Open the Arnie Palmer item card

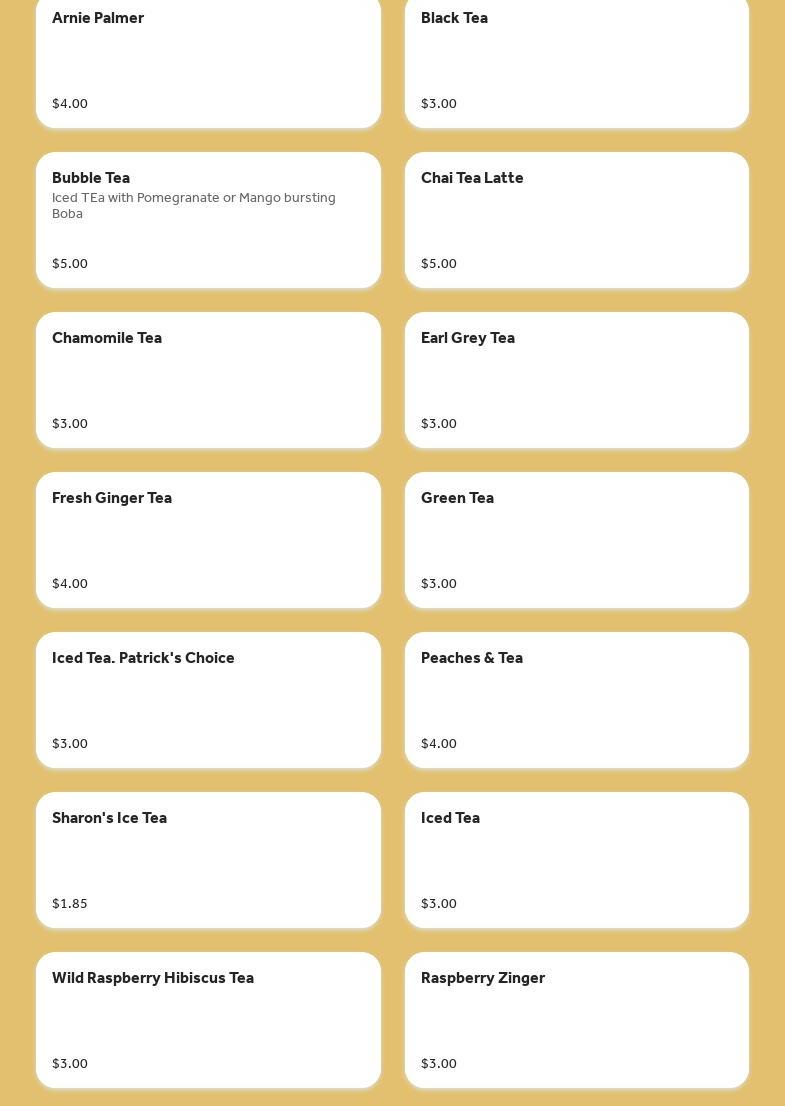[208, 60]
